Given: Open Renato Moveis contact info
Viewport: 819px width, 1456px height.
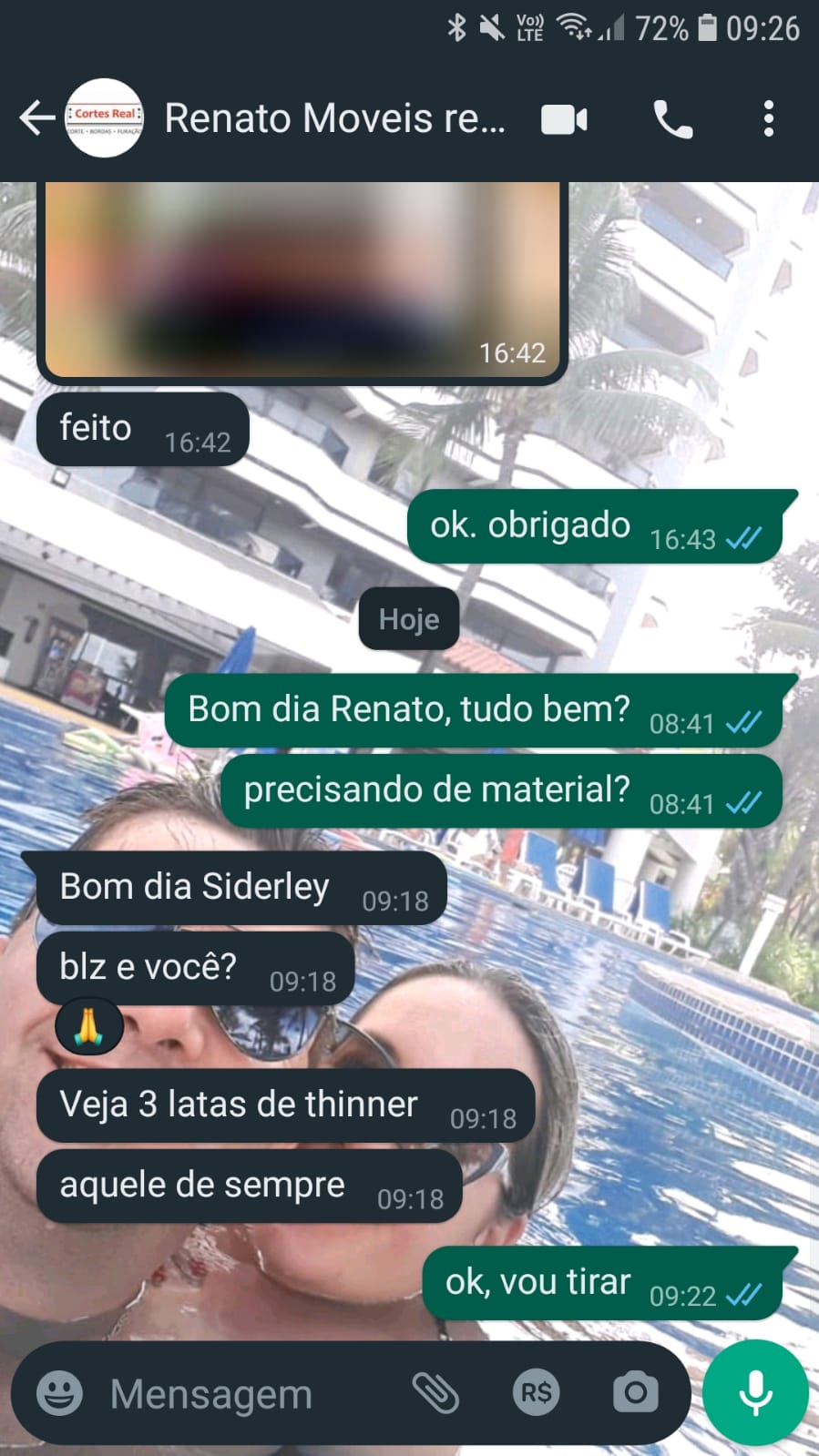Looking at the screenshot, I should click(x=334, y=118).
